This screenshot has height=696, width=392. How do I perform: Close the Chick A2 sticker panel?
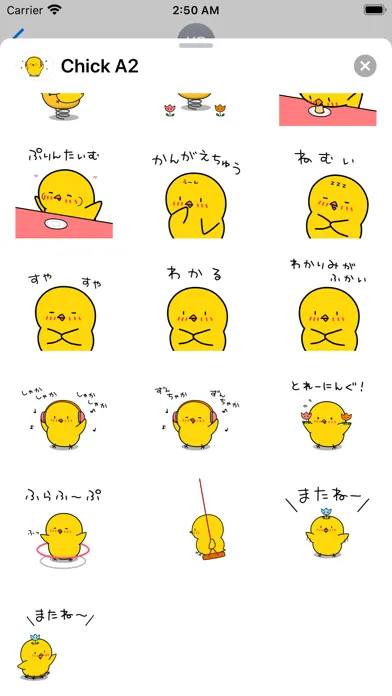tap(365, 66)
